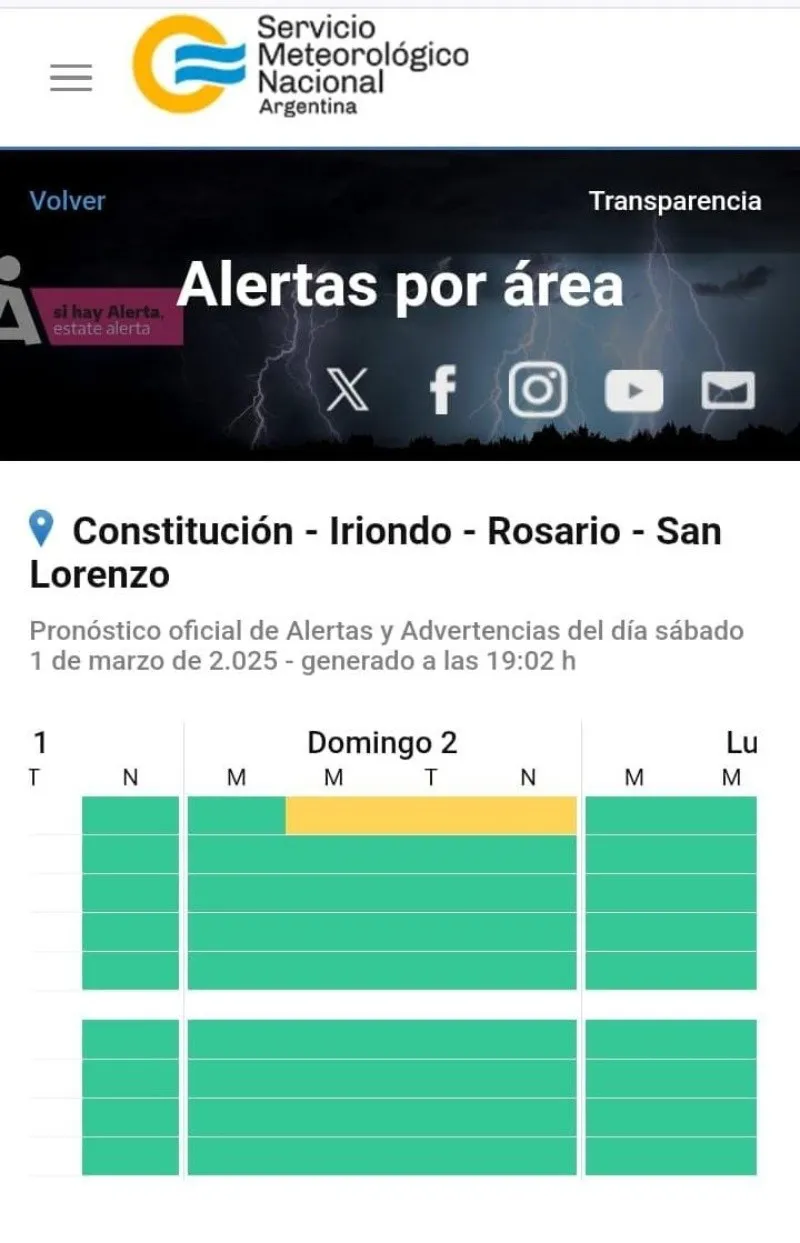Screen dimensions: 800x1243
Task: Open the YouTube channel icon
Action: click(633, 391)
